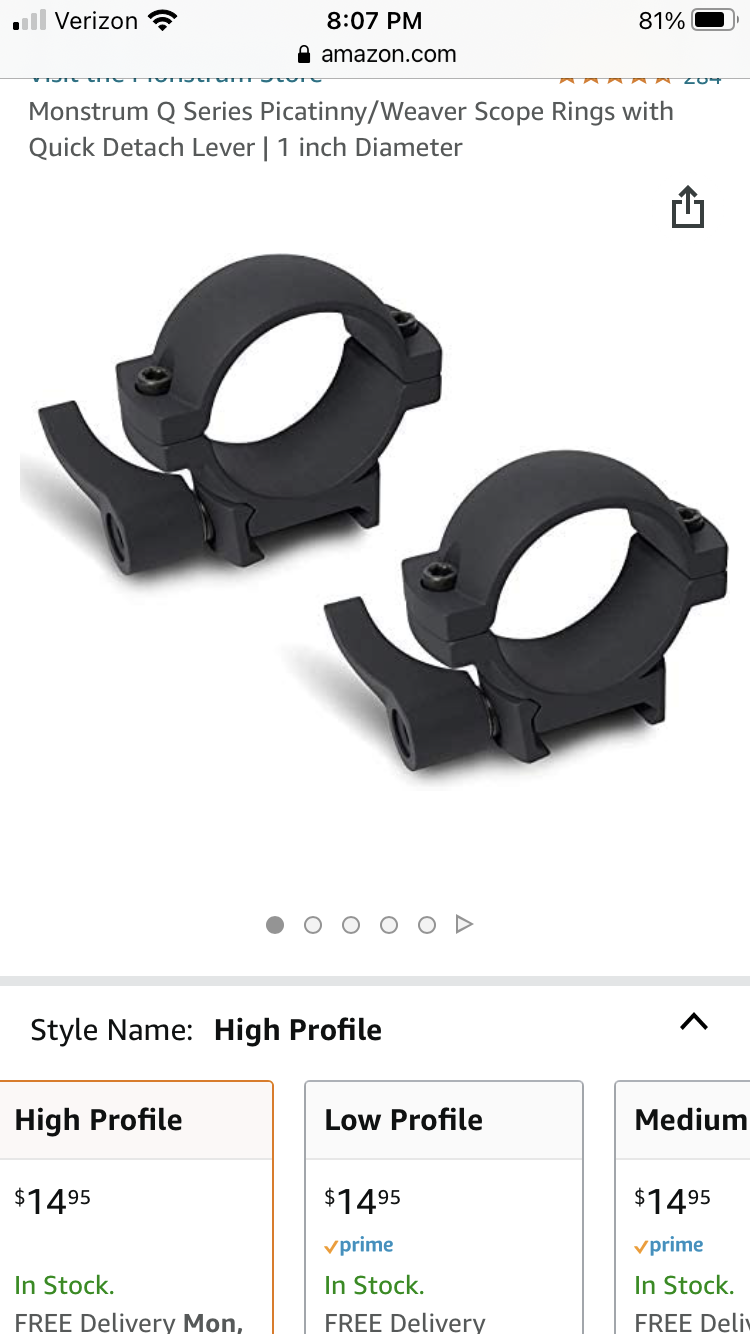Open the product video play indicator

click(464, 925)
